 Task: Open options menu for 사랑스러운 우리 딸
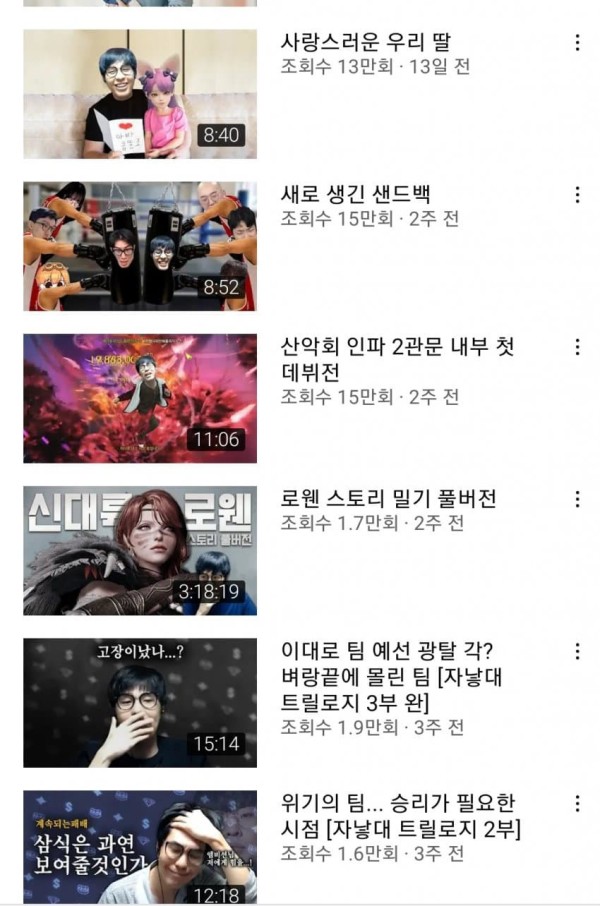click(577, 43)
